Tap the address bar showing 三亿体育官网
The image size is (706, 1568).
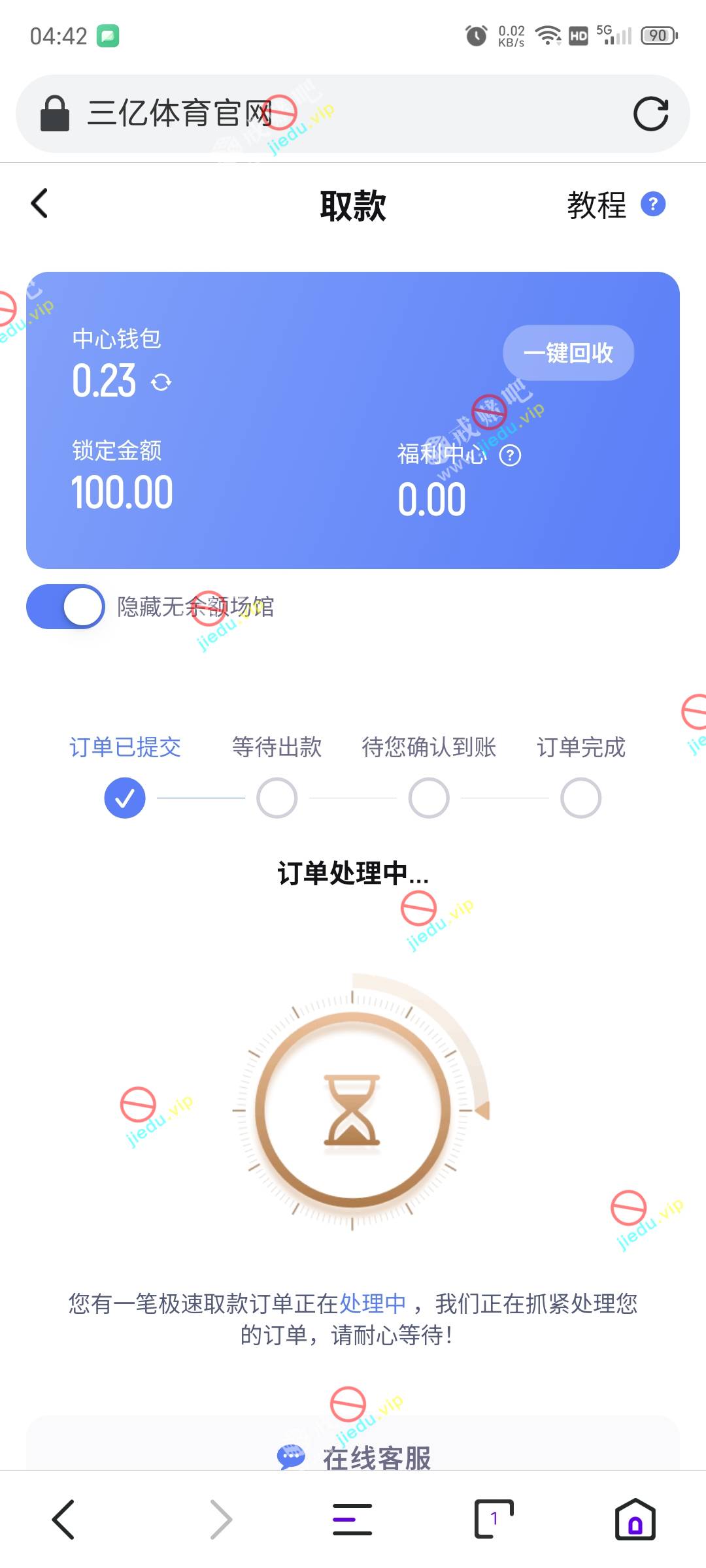(327, 114)
